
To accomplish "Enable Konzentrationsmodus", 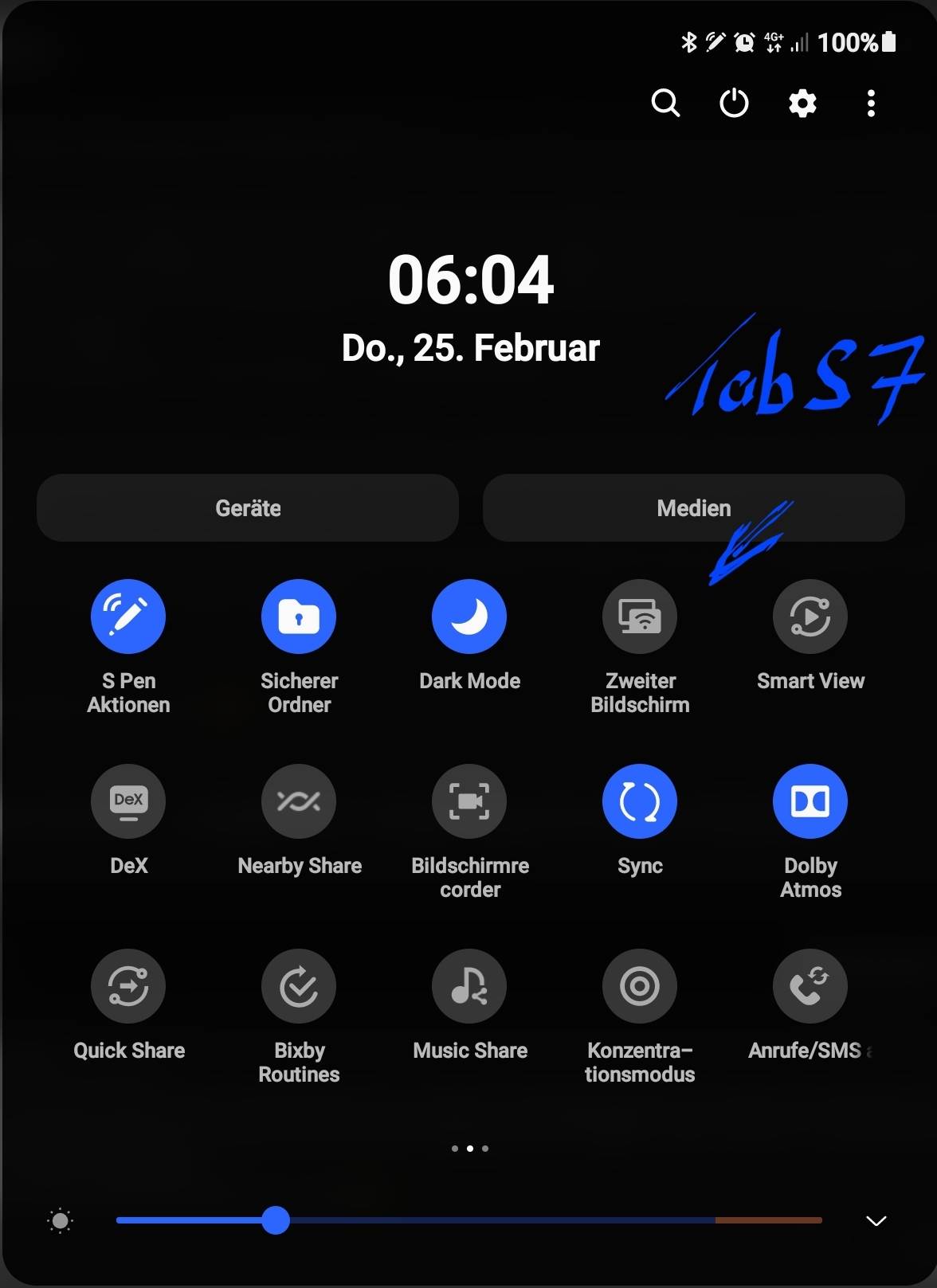I will click(x=640, y=986).
